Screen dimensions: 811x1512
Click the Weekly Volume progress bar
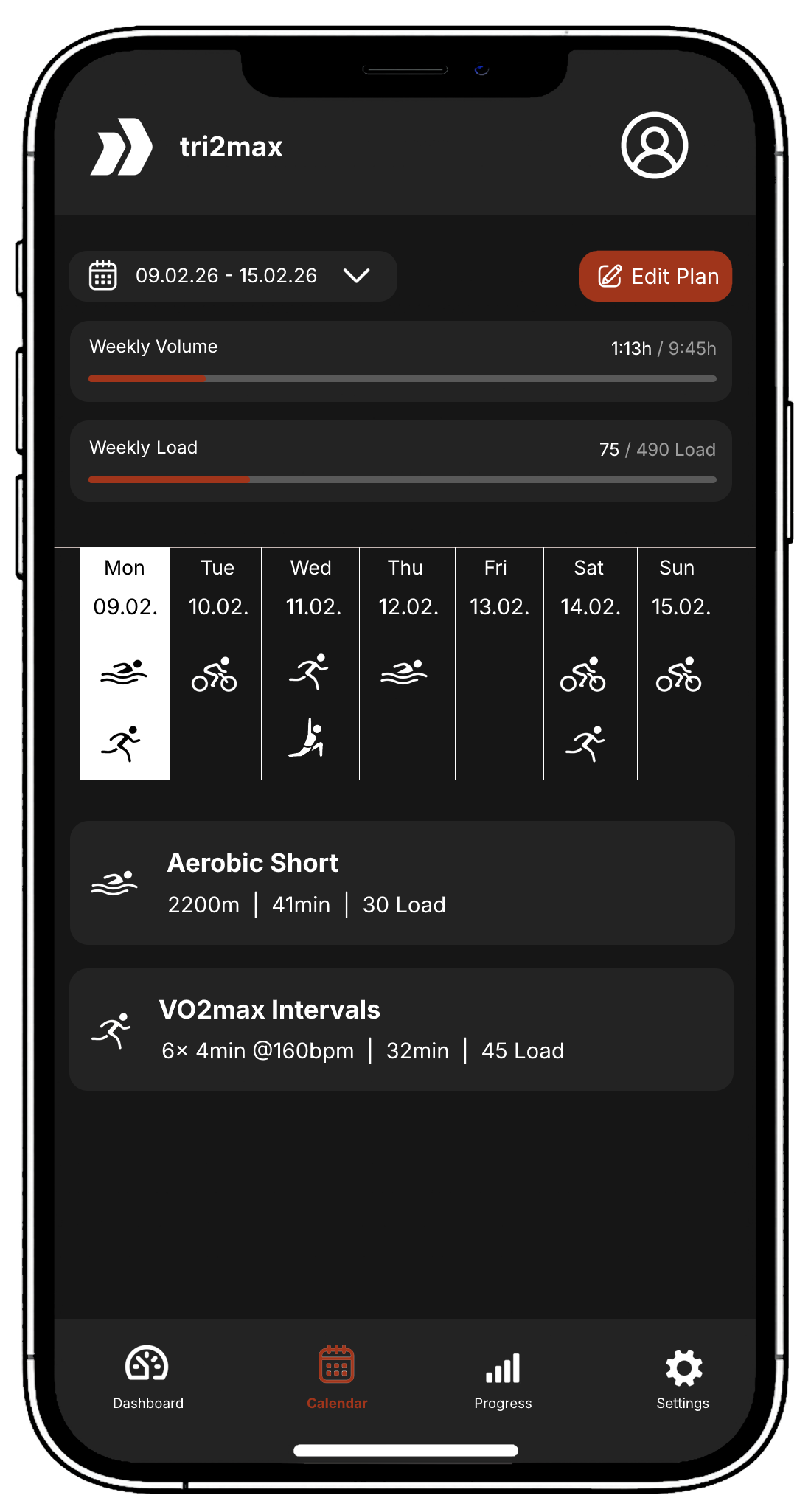click(x=402, y=378)
